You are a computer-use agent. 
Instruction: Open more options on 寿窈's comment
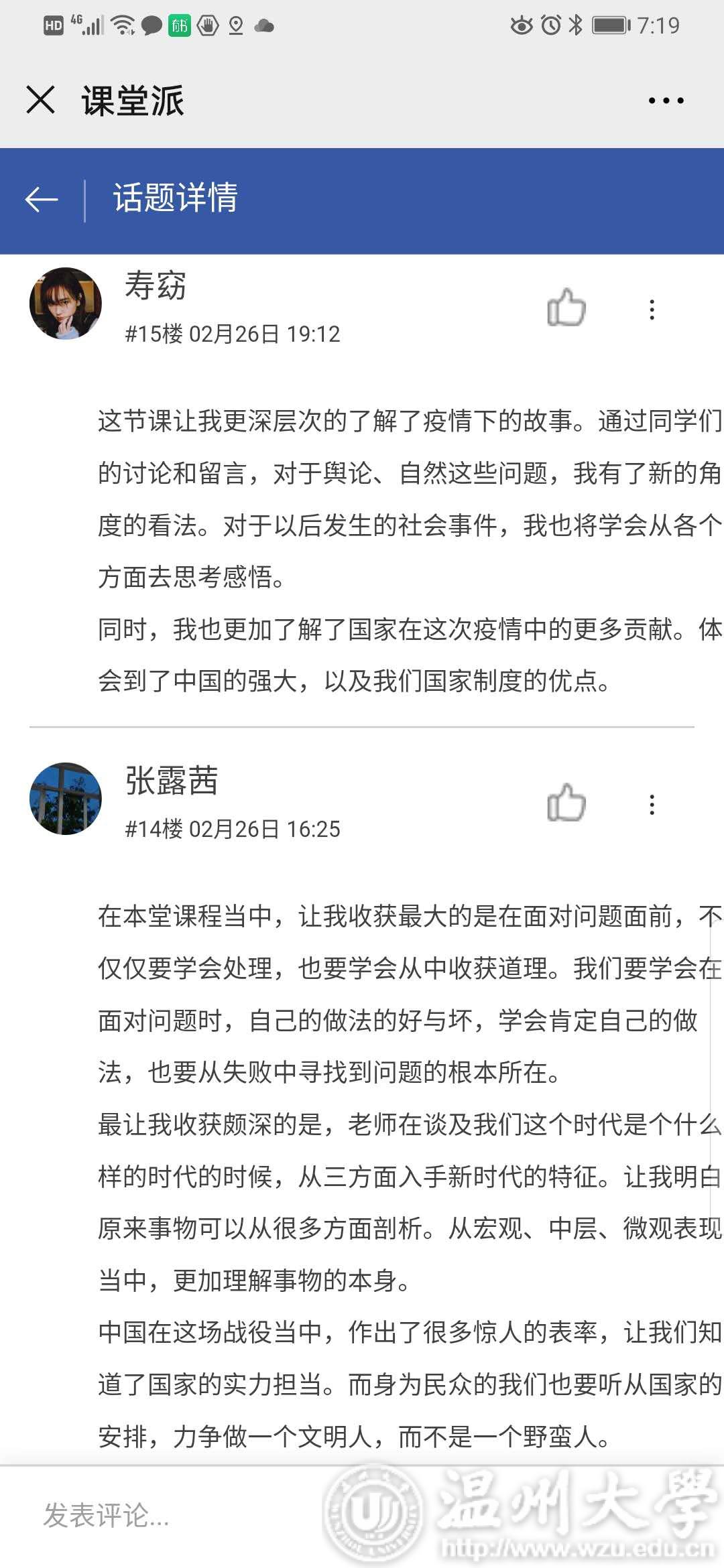[652, 310]
